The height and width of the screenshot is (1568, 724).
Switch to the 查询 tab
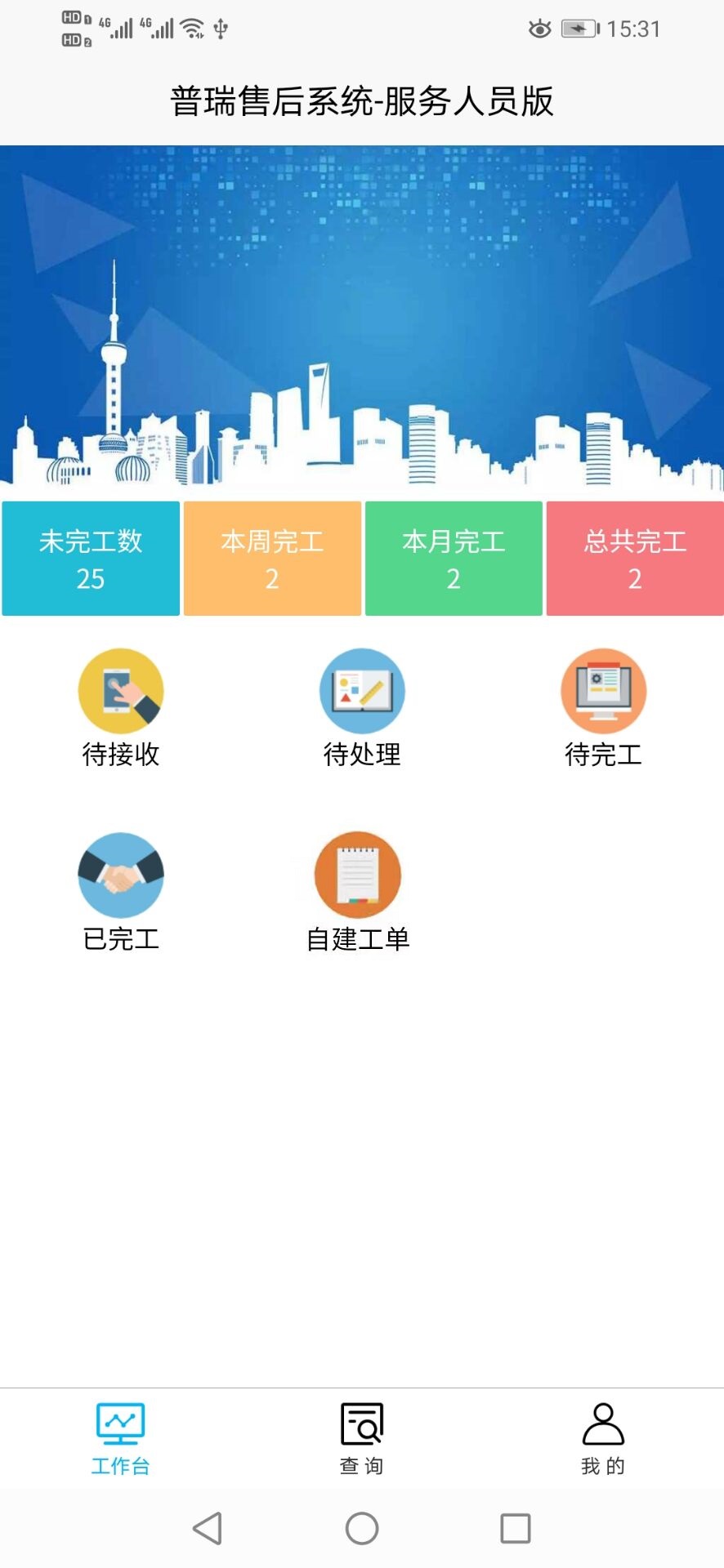click(362, 1437)
